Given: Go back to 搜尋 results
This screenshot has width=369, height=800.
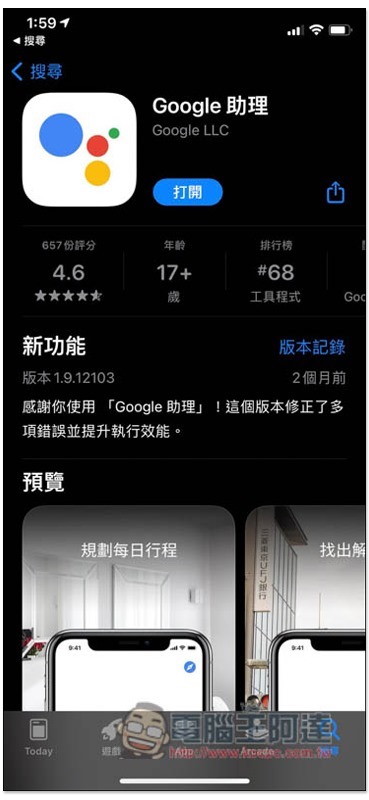Looking at the screenshot, I should [37, 72].
